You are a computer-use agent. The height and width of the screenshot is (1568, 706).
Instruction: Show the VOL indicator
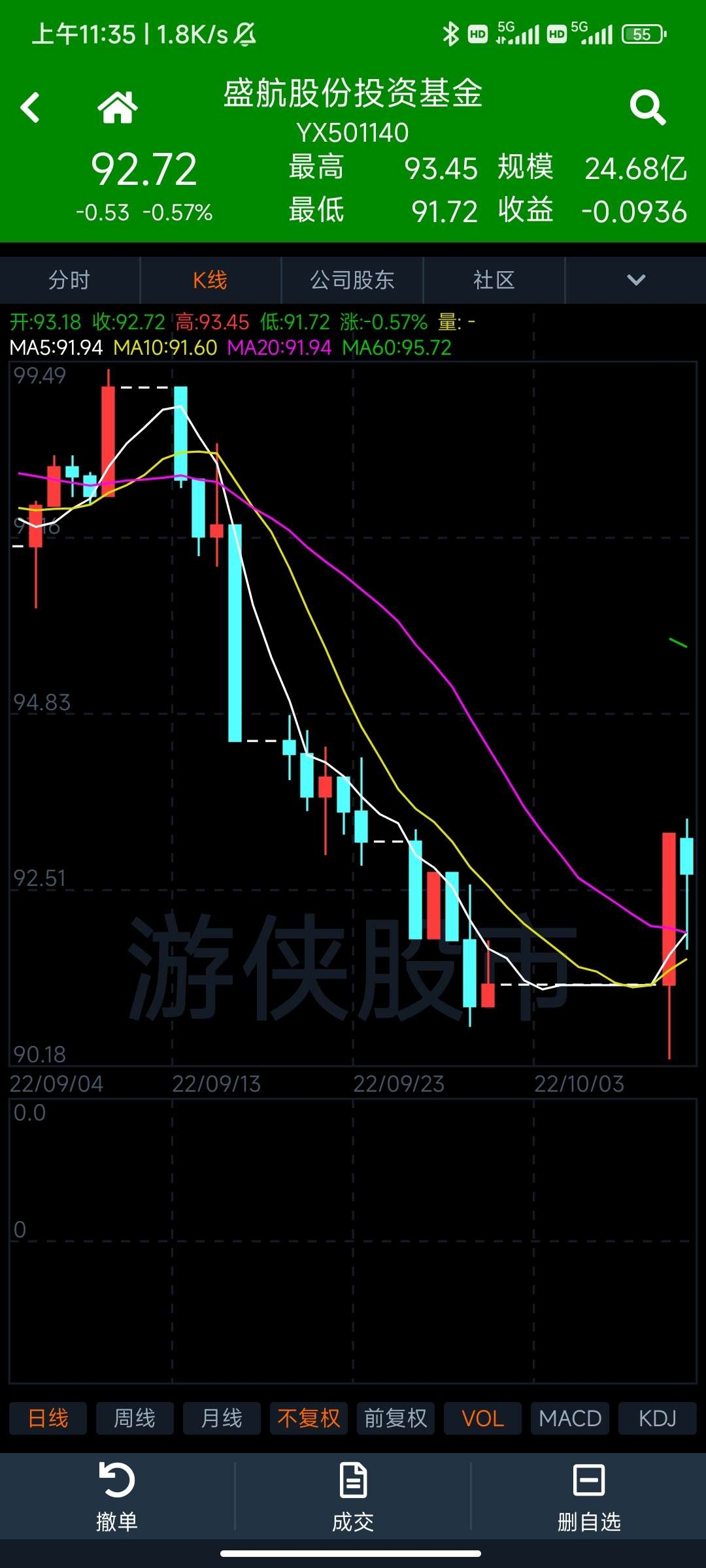tap(482, 1418)
